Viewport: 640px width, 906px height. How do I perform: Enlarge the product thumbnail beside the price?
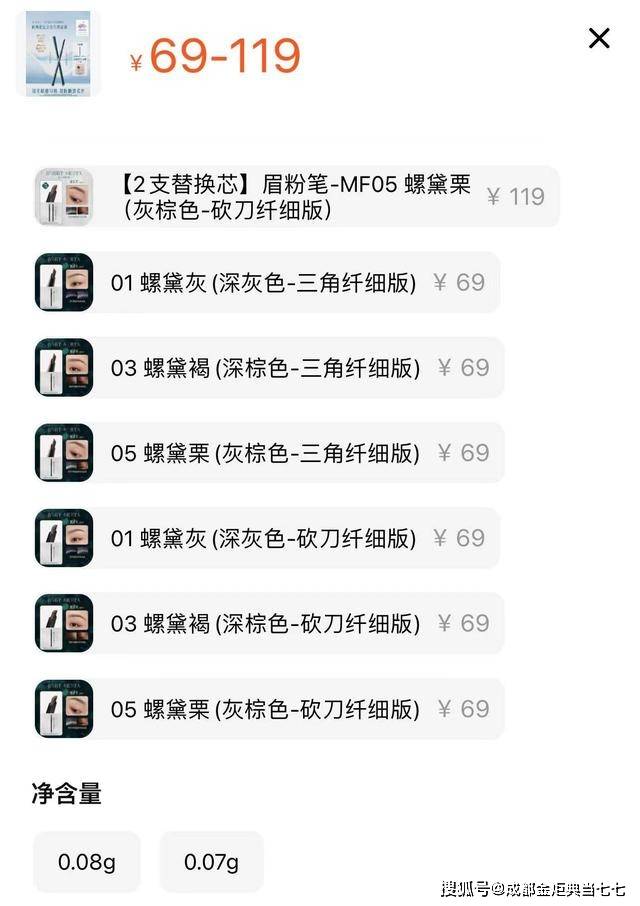[x=58, y=54]
